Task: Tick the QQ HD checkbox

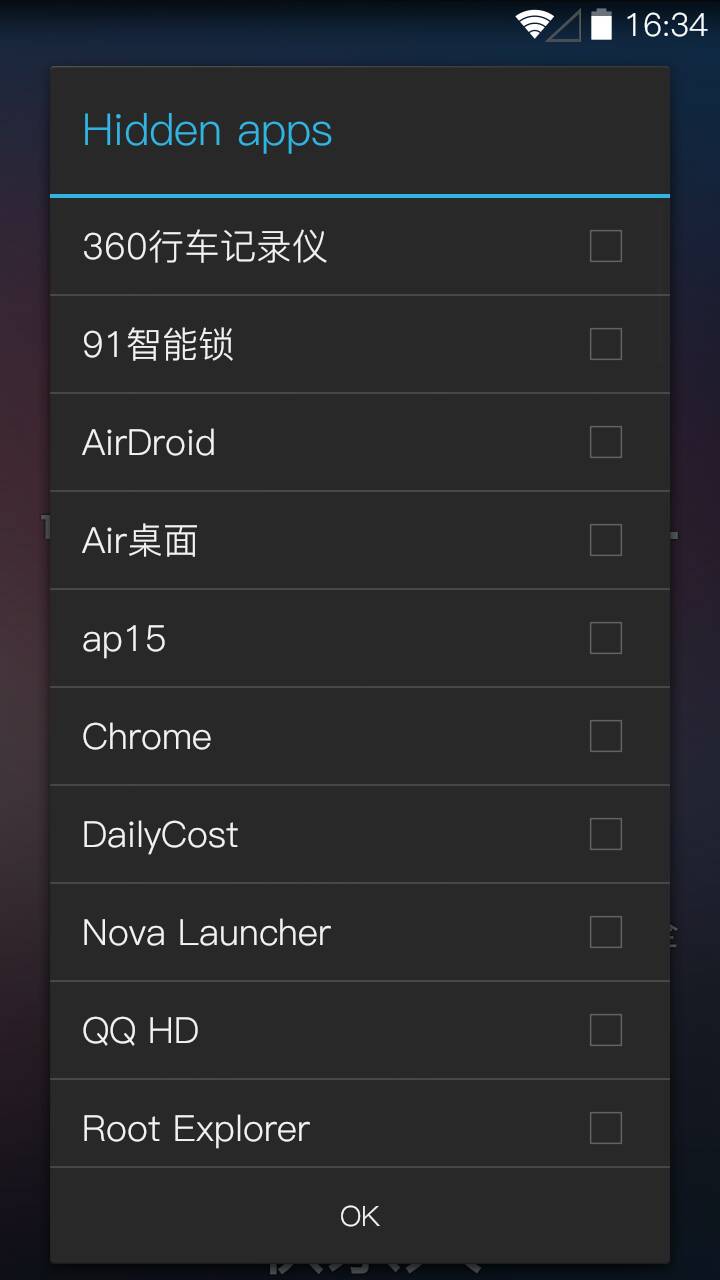Action: pos(605,1030)
